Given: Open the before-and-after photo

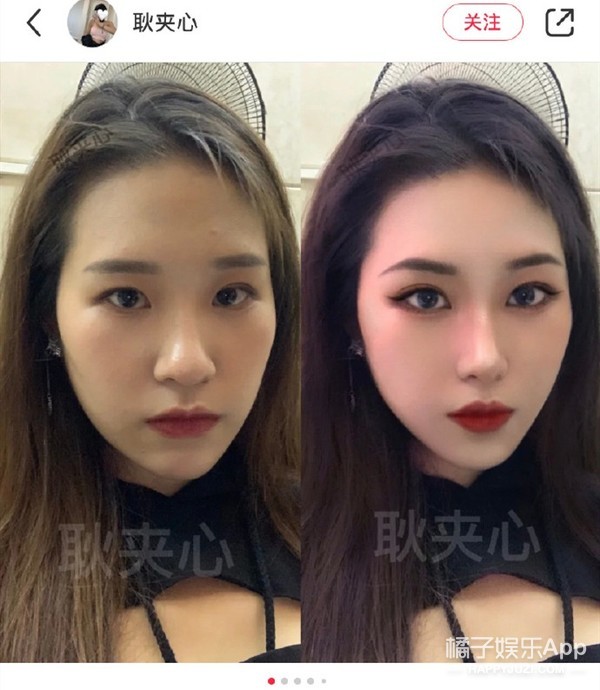Looking at the screenshot, I should point(300,360).
